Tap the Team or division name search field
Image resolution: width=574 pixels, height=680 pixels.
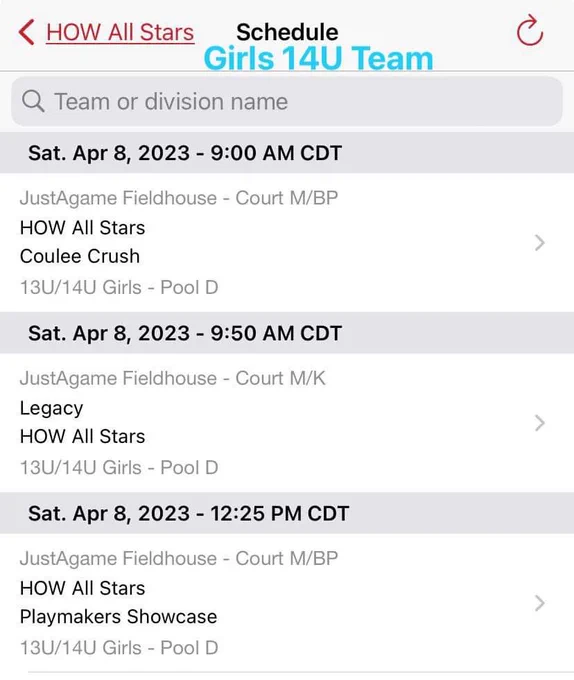(287, 101)
